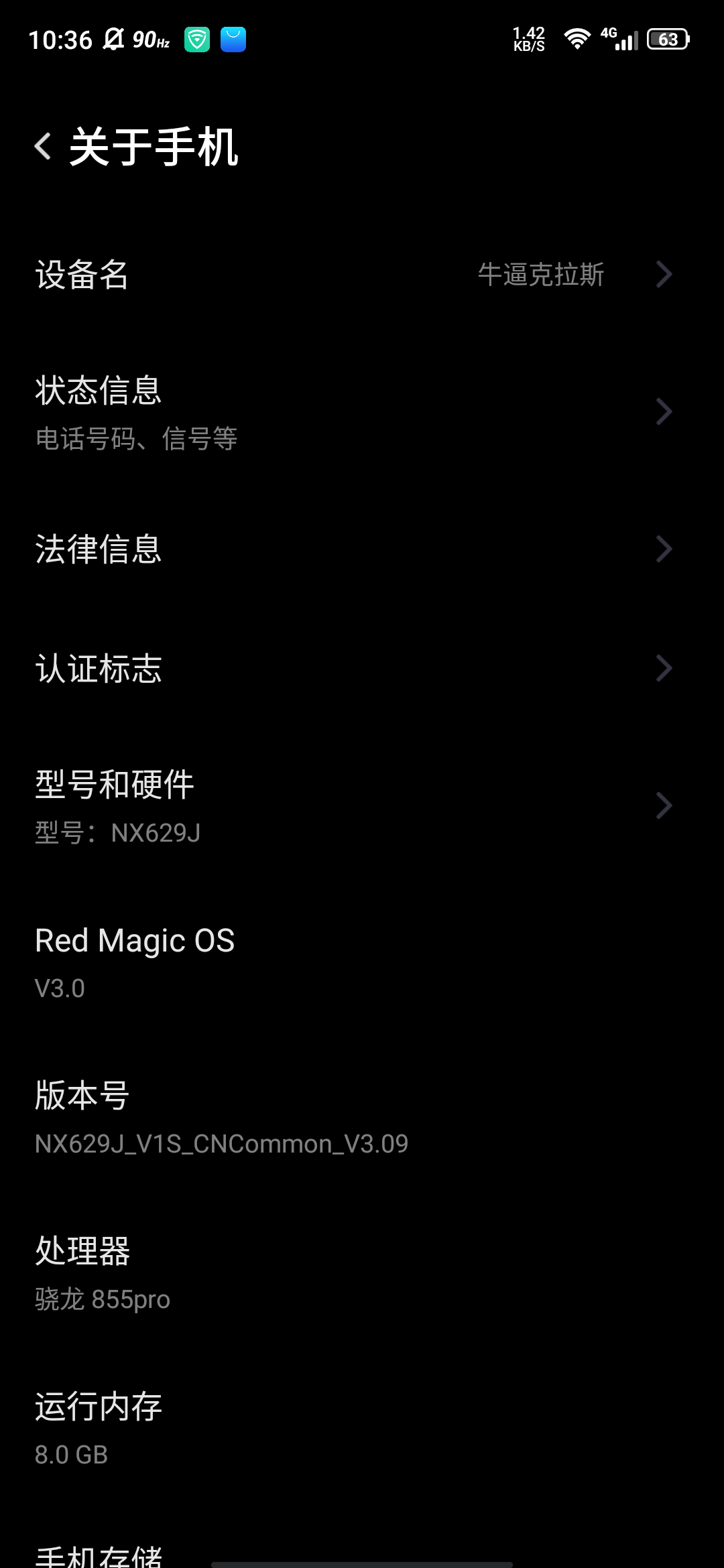Go back from 关于手机 page
Viewport: 724px width, 1568px height.
pyautogui.click(x=44, y=146)
